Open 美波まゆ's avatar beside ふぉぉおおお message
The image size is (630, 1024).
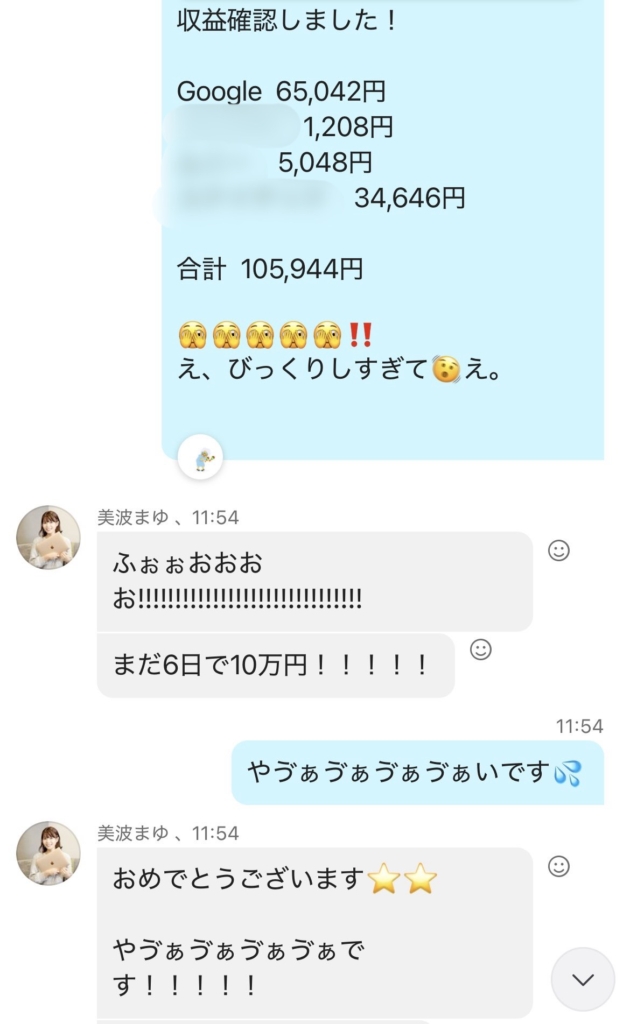48,538
